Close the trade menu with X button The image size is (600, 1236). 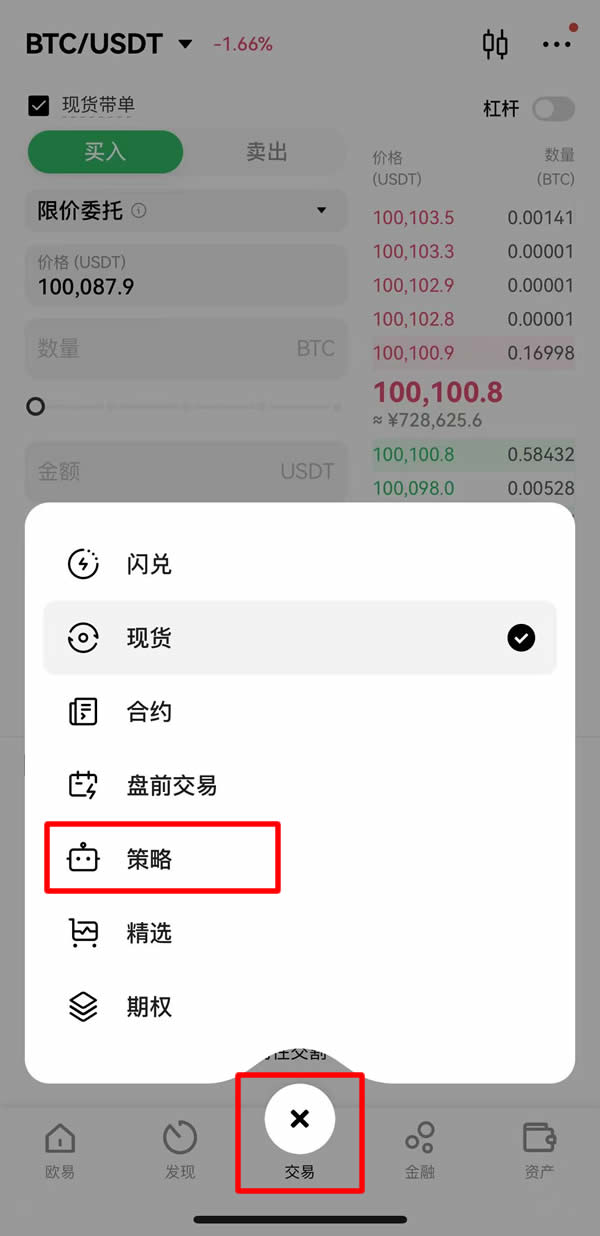point(299,1119)
